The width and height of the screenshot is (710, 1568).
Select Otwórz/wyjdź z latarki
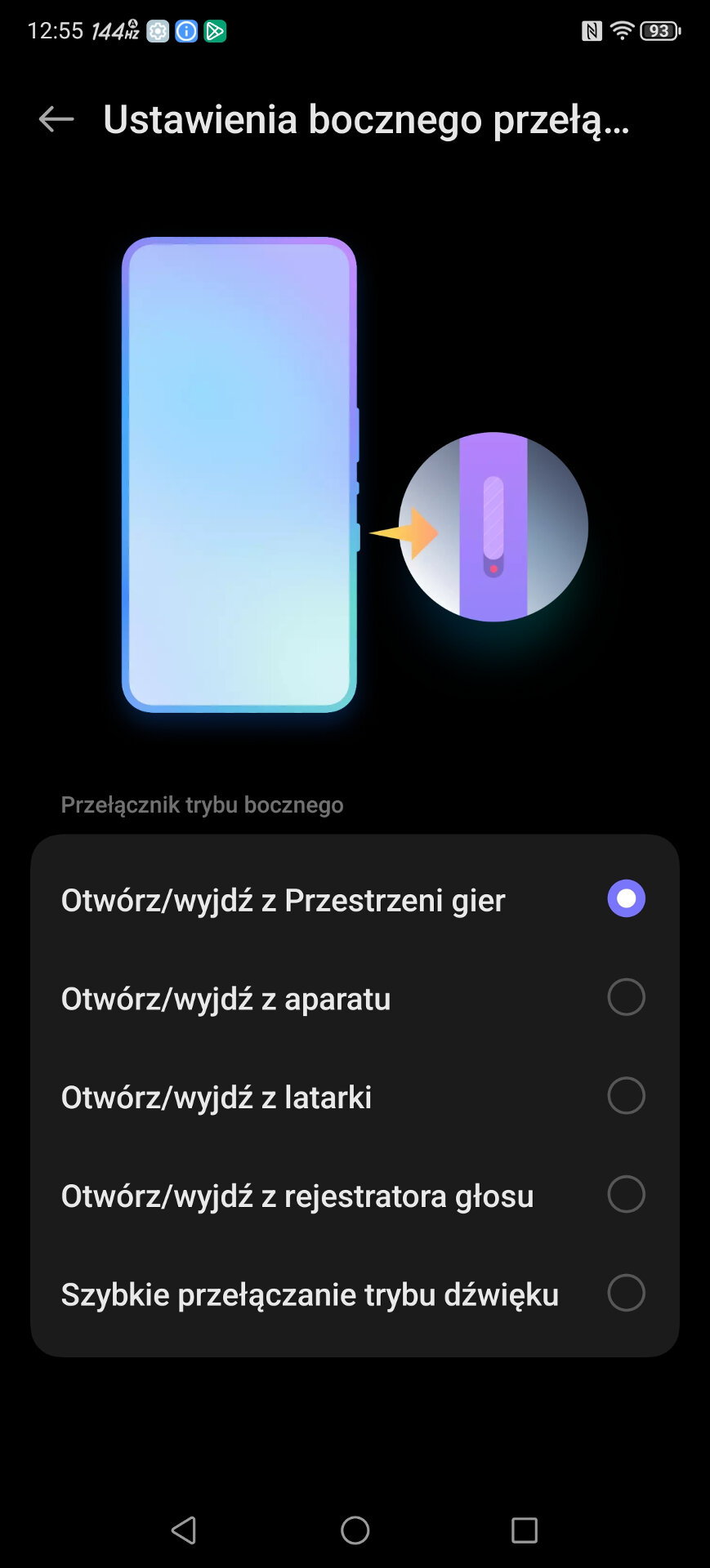click(x=626, y=1096)
